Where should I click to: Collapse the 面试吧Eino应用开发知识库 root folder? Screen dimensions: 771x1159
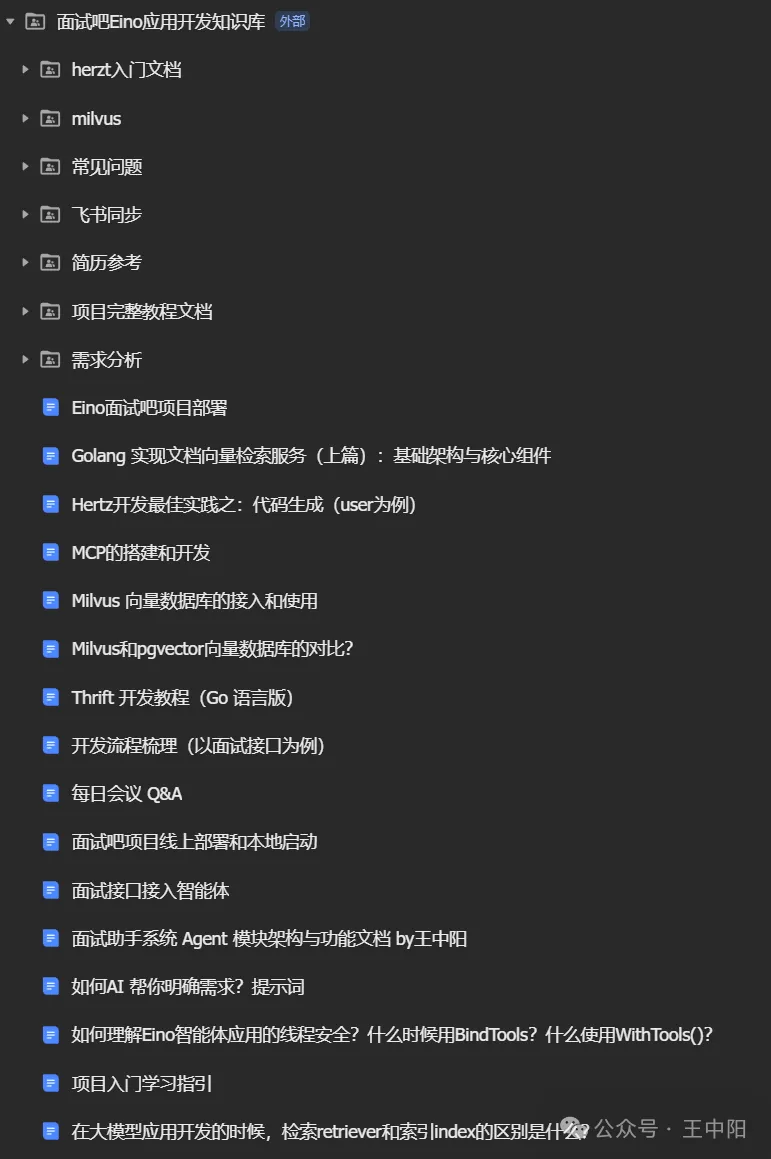point(10,21)
